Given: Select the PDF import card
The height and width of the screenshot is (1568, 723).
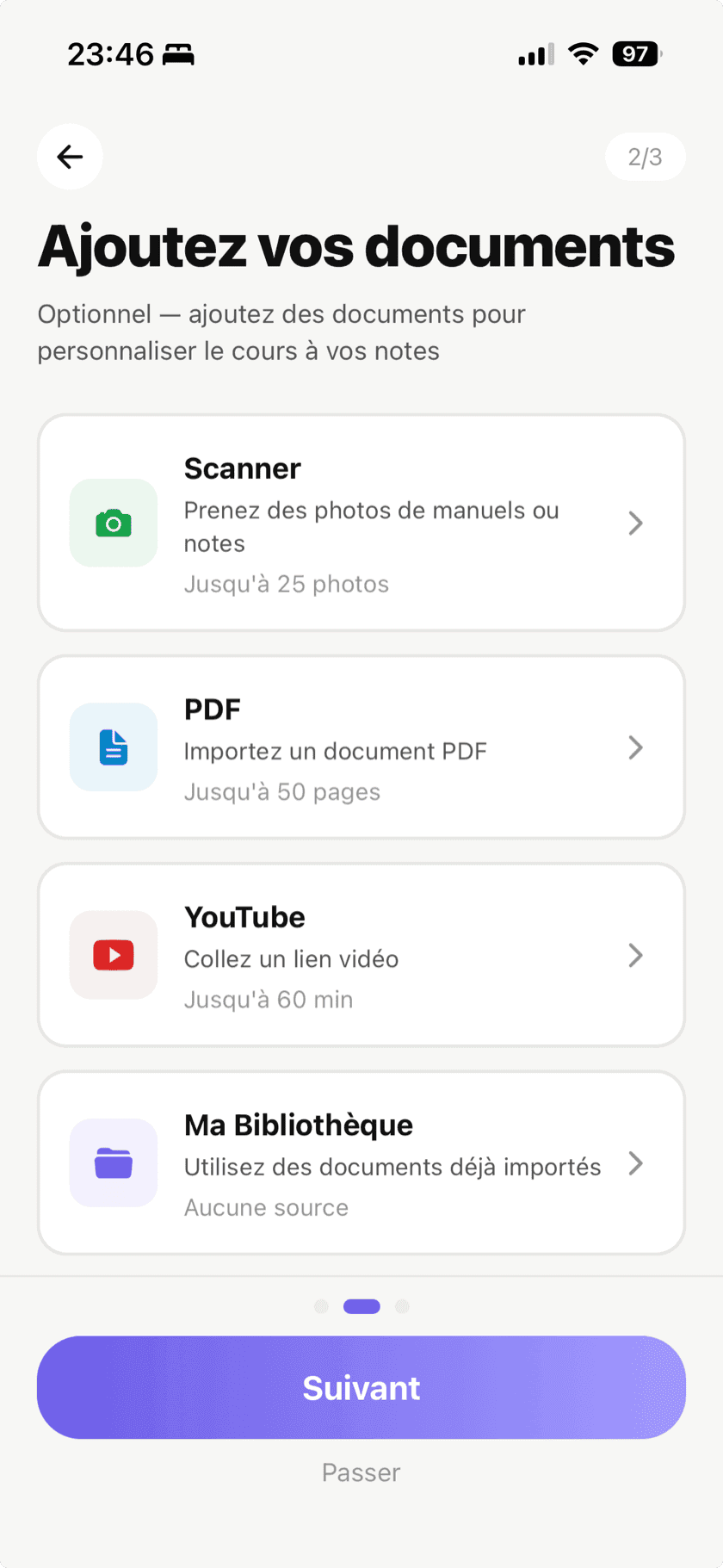Looking at the screenshot, I should 361,747.
